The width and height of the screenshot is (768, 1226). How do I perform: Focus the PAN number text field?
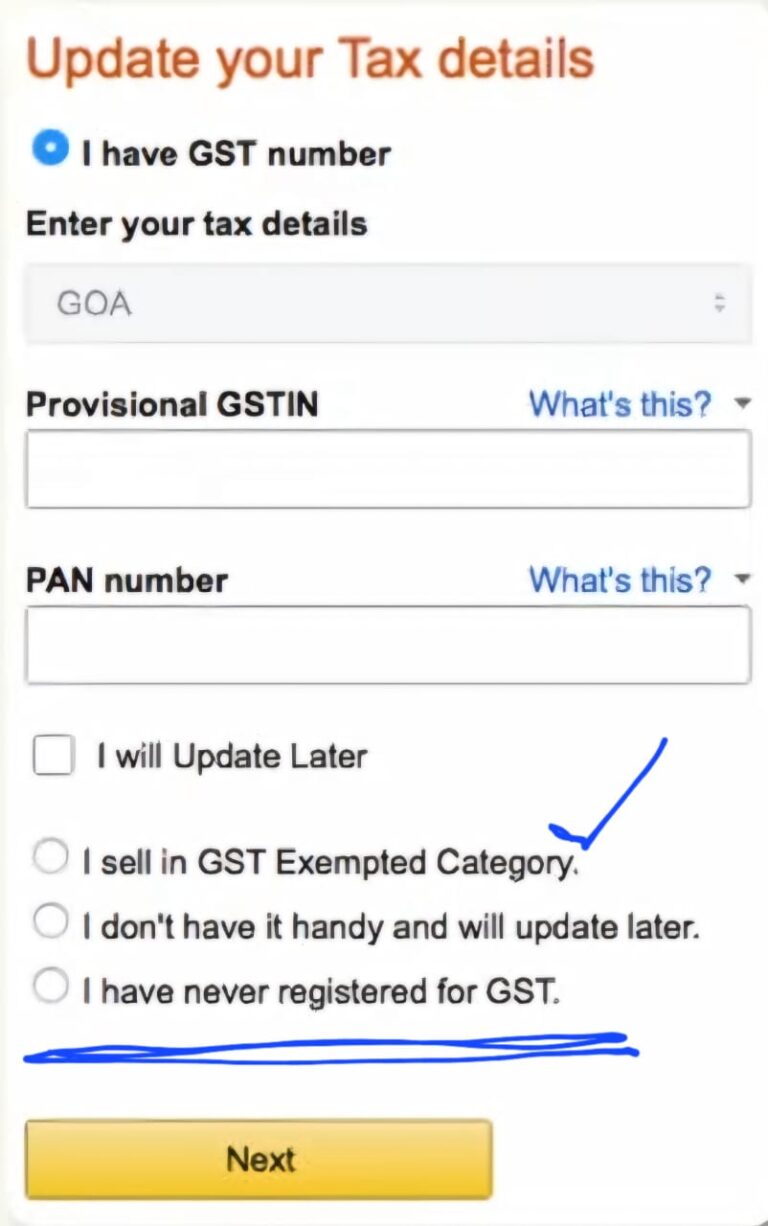point(388,645)
